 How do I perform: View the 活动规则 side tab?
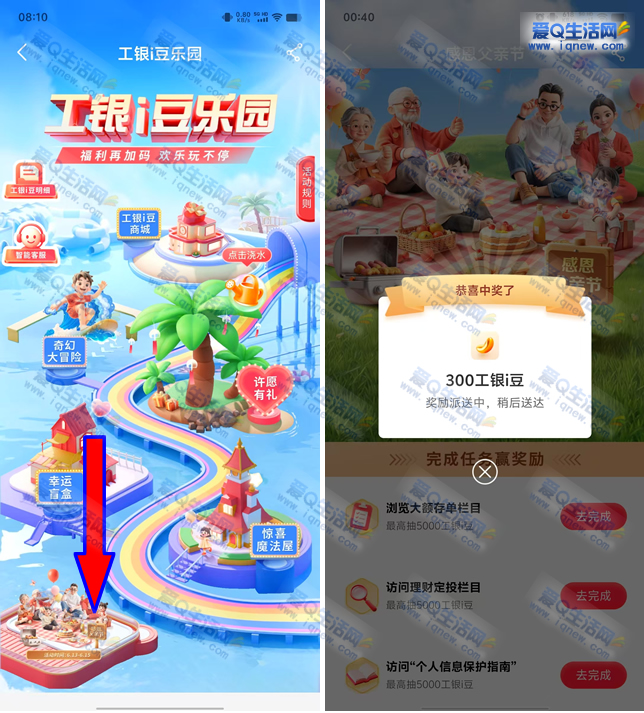click(306, 187)
